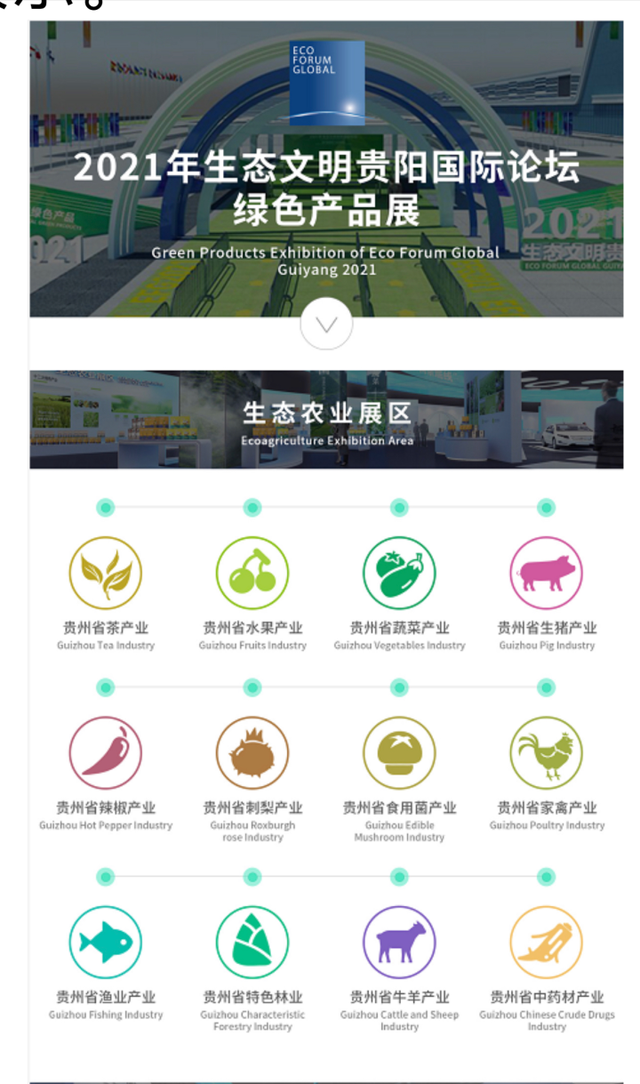Select Guizhou Fruits Industry

pos(252,573)
